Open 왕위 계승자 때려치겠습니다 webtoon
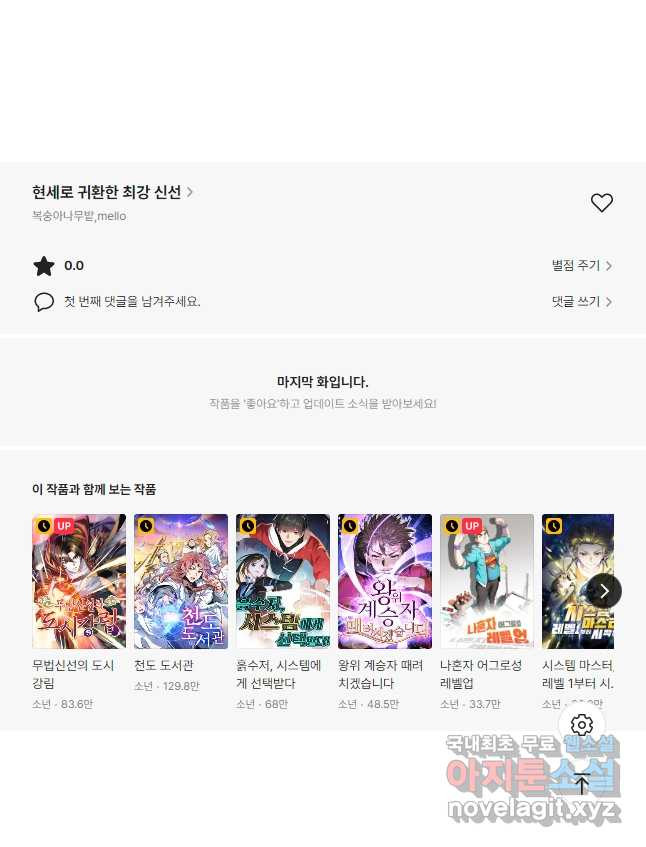This screenshot has height=847, width=646. (x=385, y=582)
